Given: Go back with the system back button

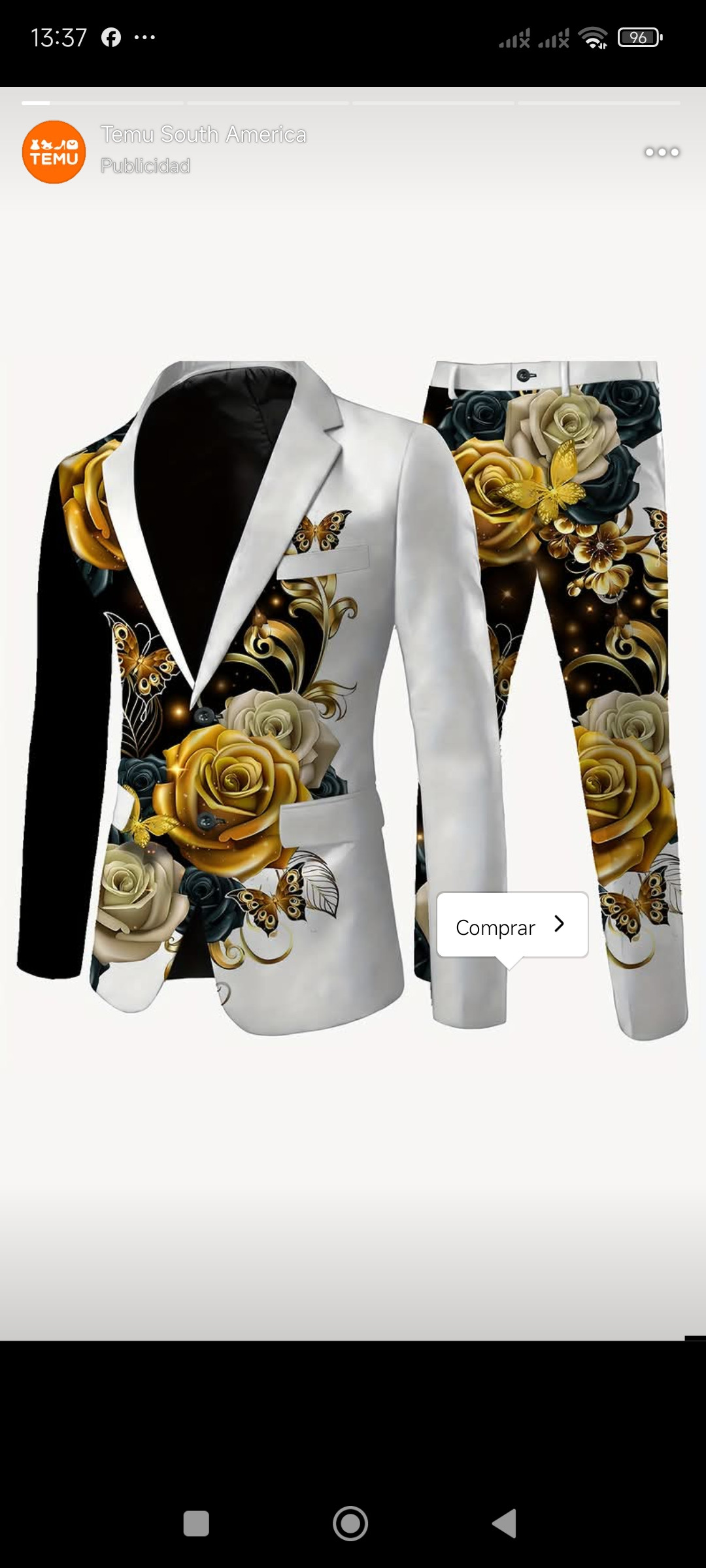Looking at the screenshot, I should (x=505, y=1524).
